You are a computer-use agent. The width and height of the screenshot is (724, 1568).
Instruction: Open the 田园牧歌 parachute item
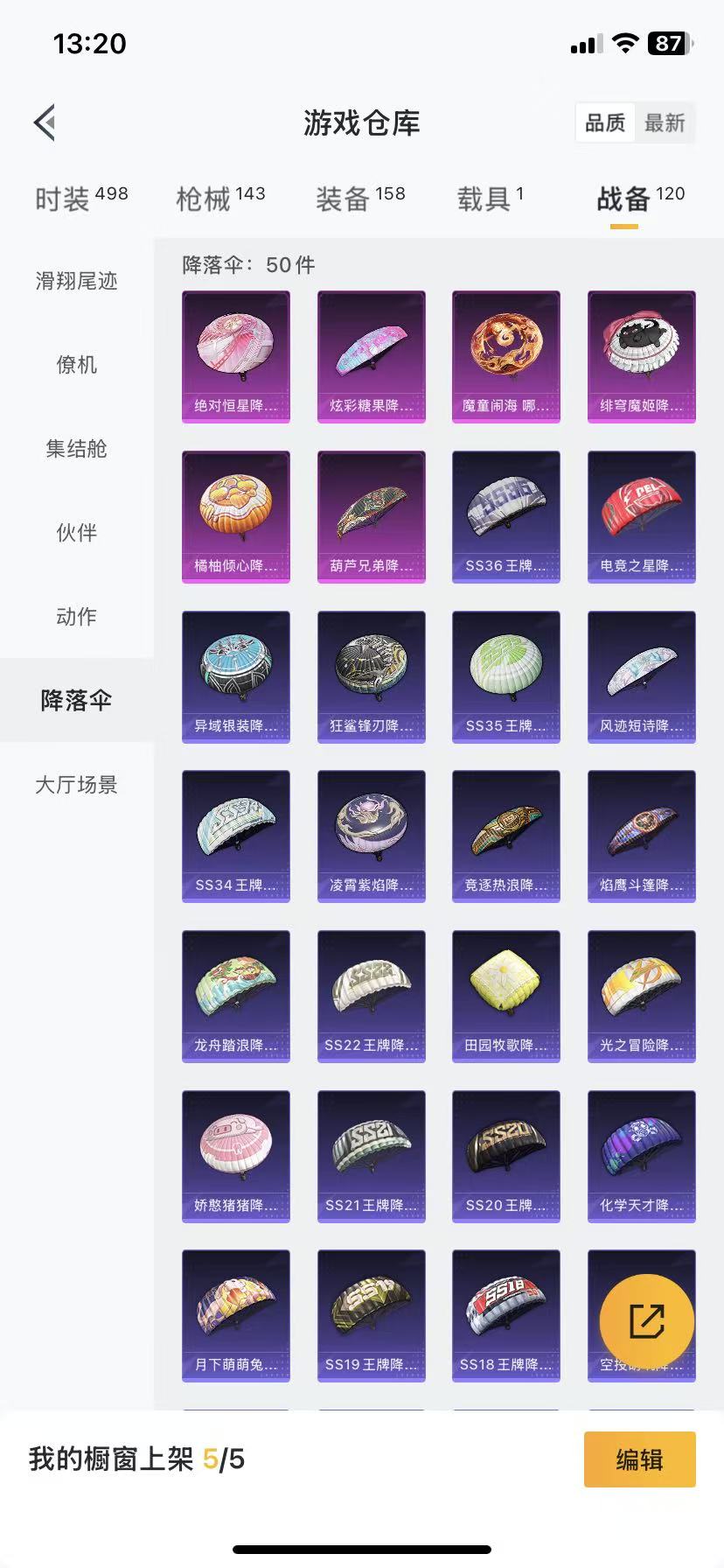pyautogui.click(x=505, y=996)
